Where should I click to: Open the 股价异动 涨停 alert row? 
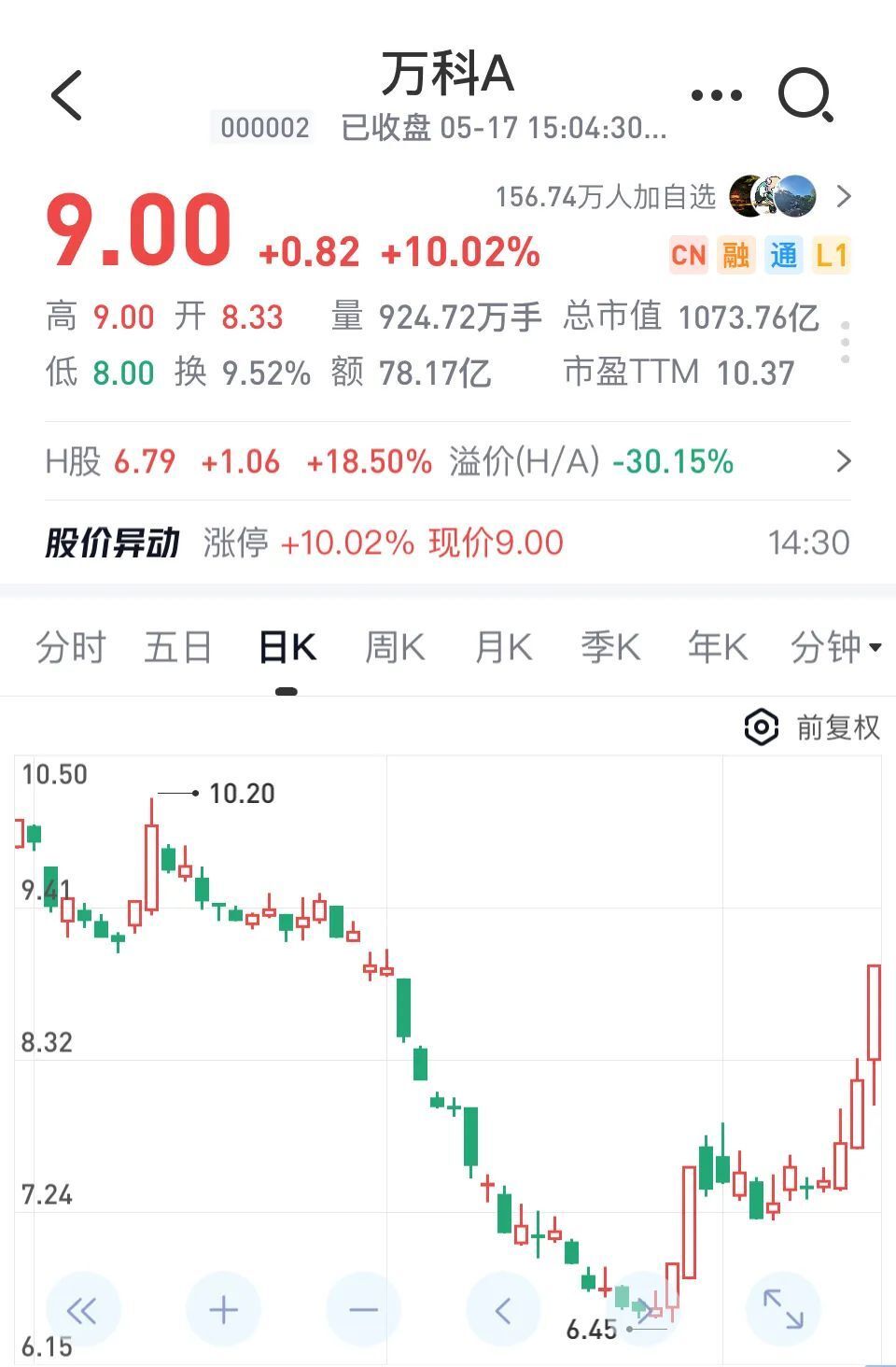(x=448, y=543)
